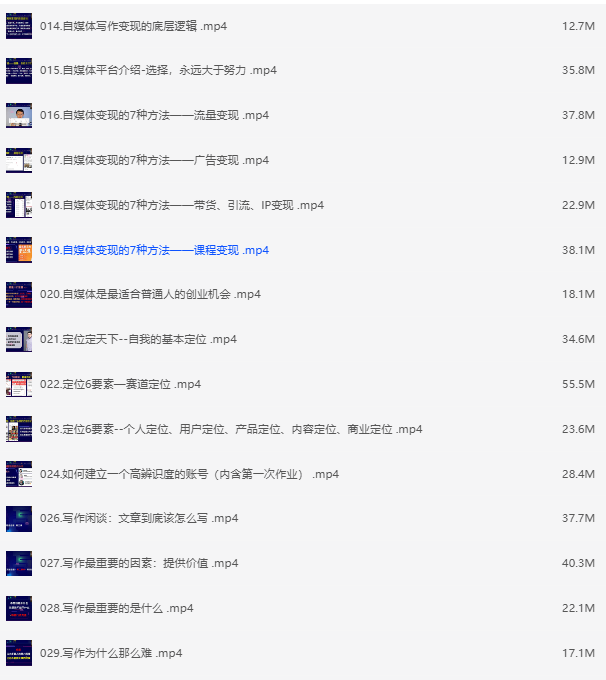Open 029 写作为什么那么难 file
This screenshot has height=680, width=606.
pyautogui.click(x=110, y=653)
